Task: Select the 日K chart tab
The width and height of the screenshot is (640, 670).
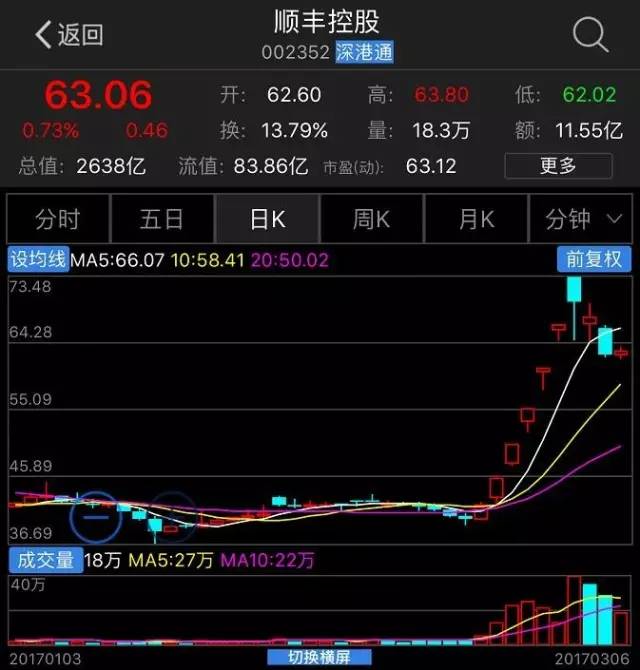Action: click(267, 219)
